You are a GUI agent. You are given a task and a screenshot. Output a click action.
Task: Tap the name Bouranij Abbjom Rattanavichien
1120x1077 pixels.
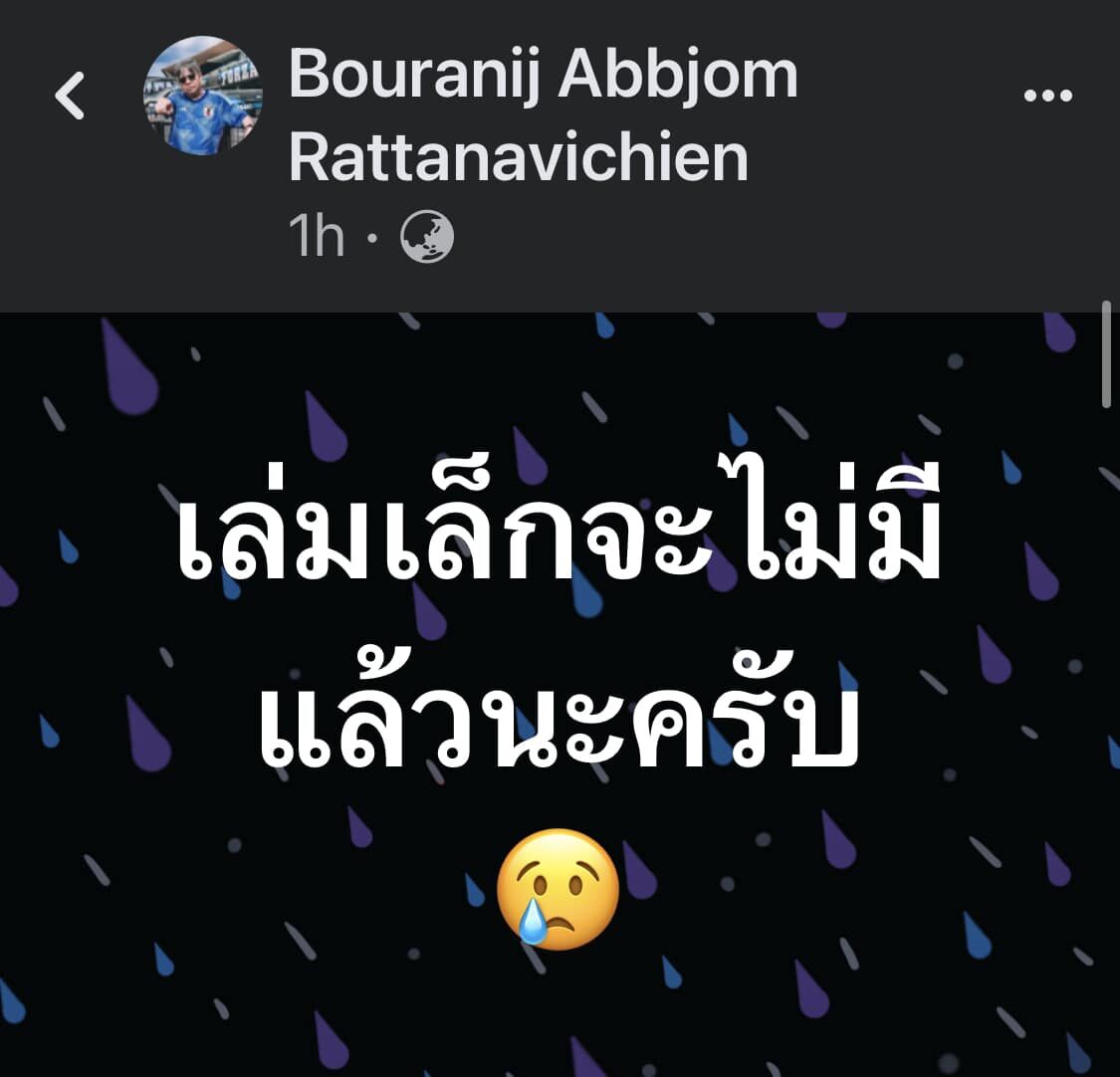(x=543, y=114)
